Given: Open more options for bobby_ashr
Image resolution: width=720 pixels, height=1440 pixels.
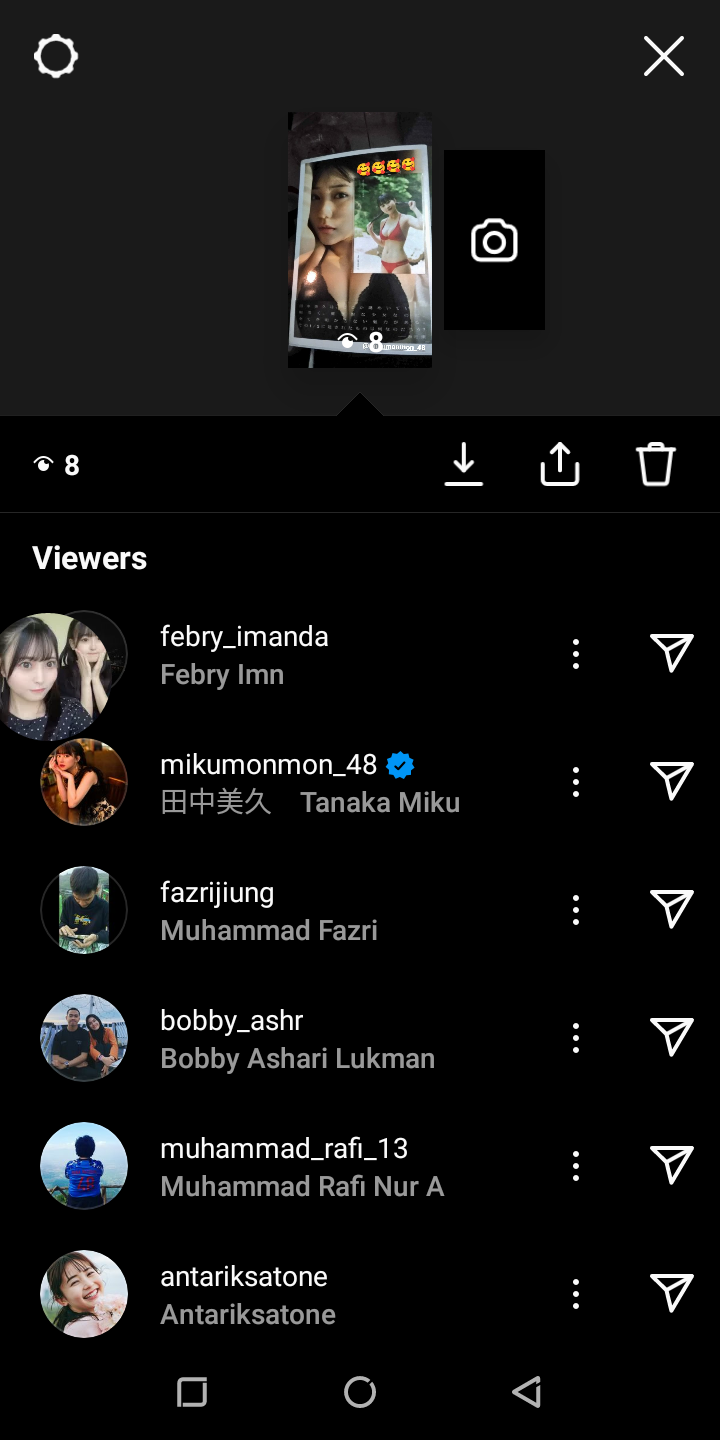Looking at the screenshot, I should pyautogui.click(x=576, y=1038).
